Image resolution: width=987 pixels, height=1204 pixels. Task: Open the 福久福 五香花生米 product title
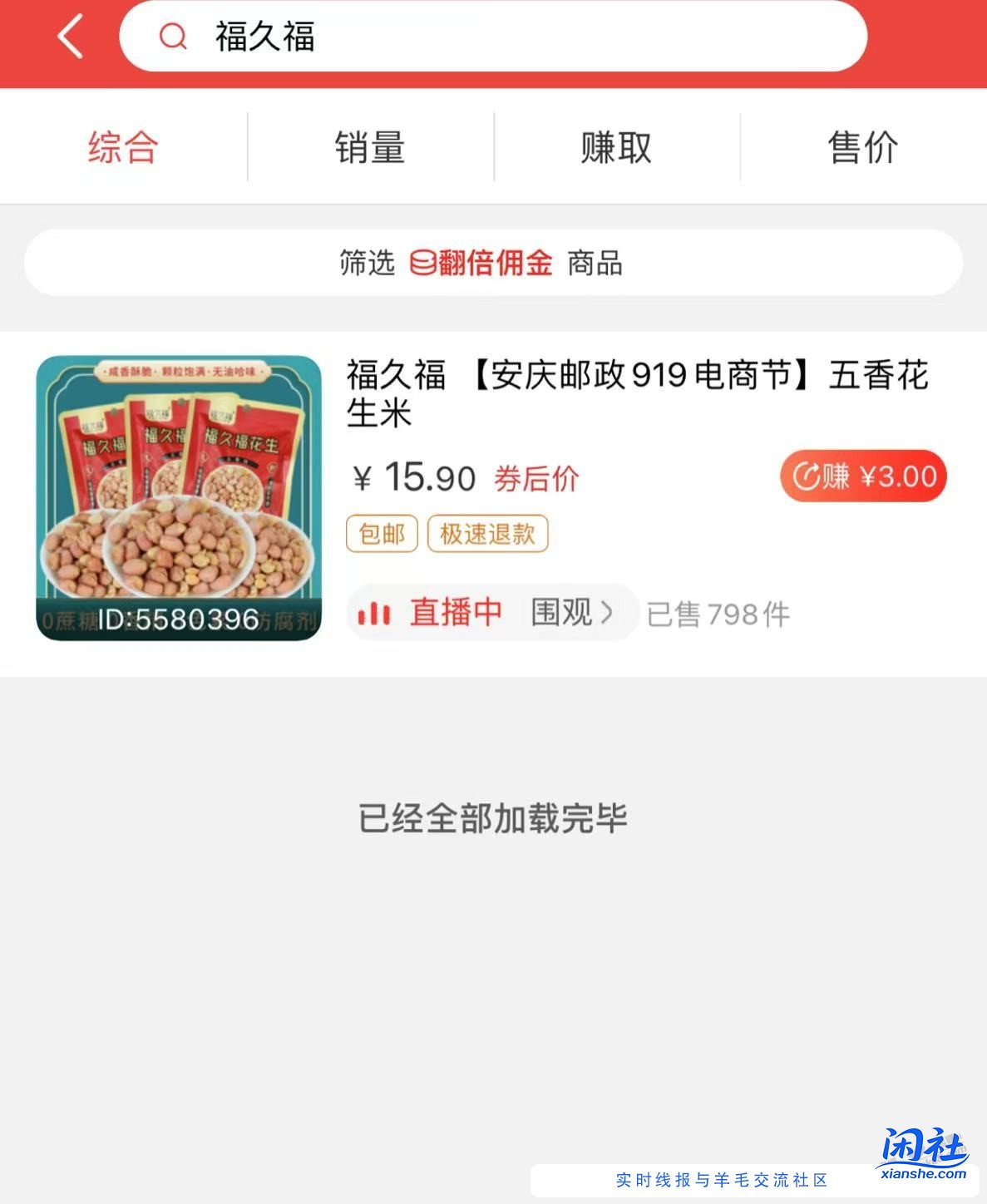pyautogui.click(x=637, y=395)
